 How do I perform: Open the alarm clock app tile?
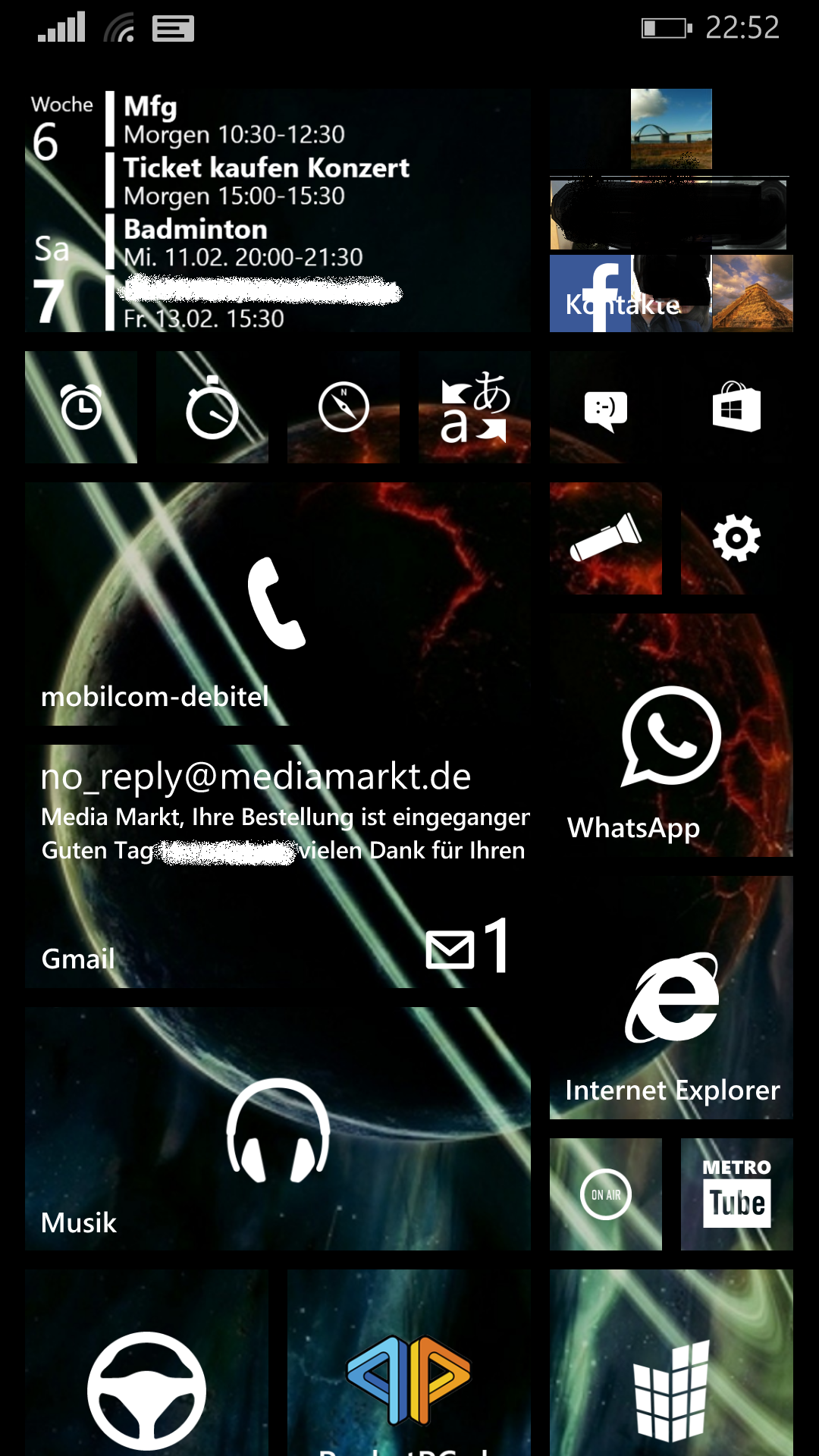tap(81, 407)
